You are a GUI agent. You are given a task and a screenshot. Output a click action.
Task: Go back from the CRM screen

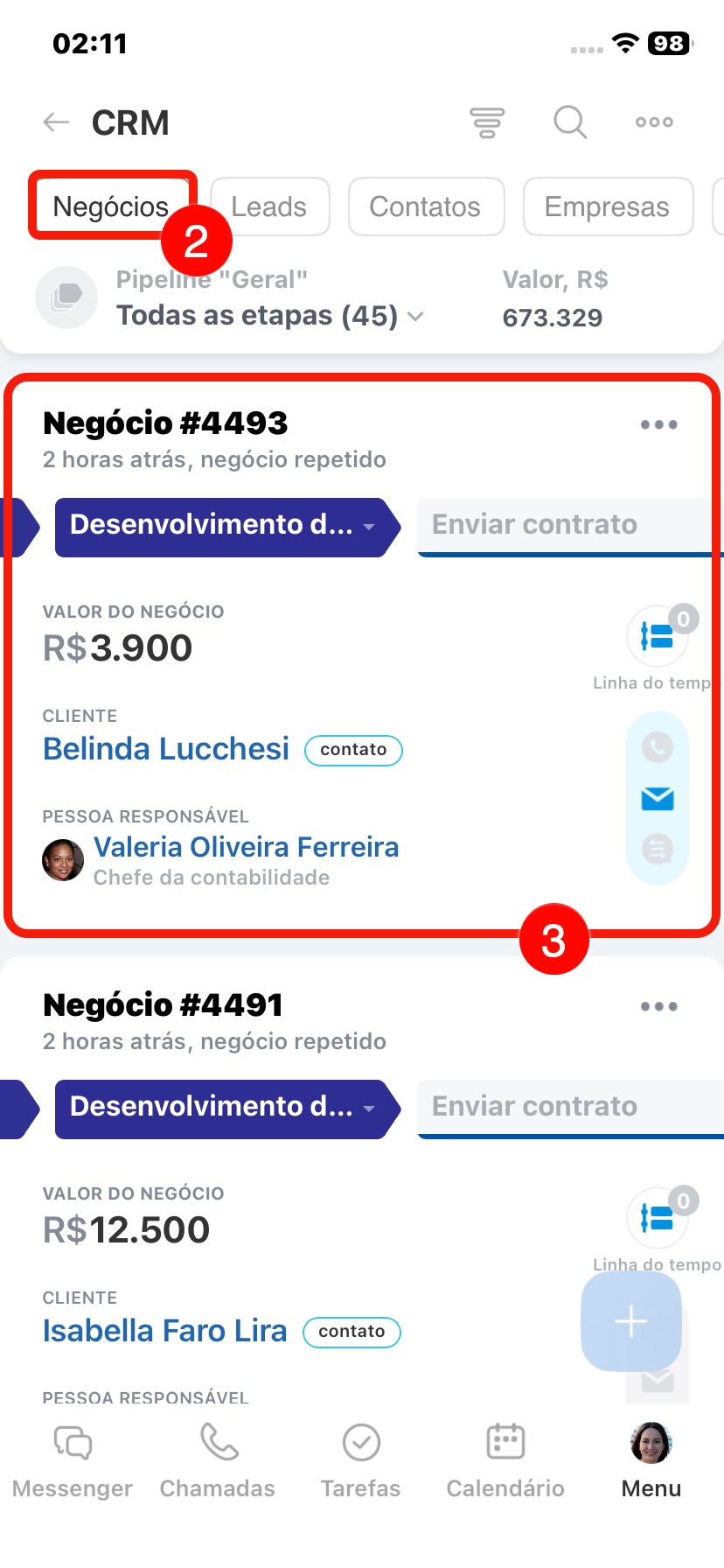pyautogui.click(x=57, y=122)
